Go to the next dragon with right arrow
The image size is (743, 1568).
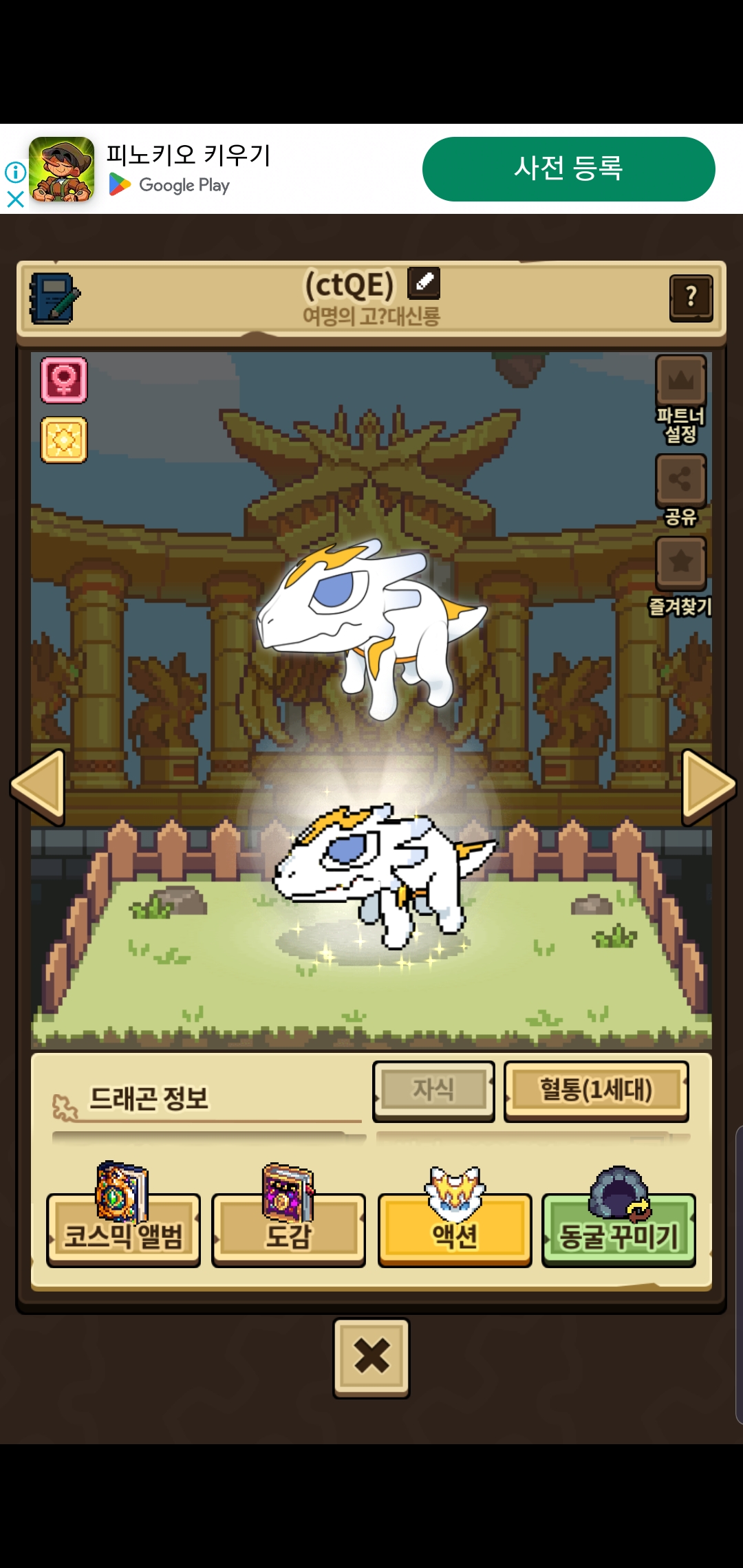click(709, 787)
